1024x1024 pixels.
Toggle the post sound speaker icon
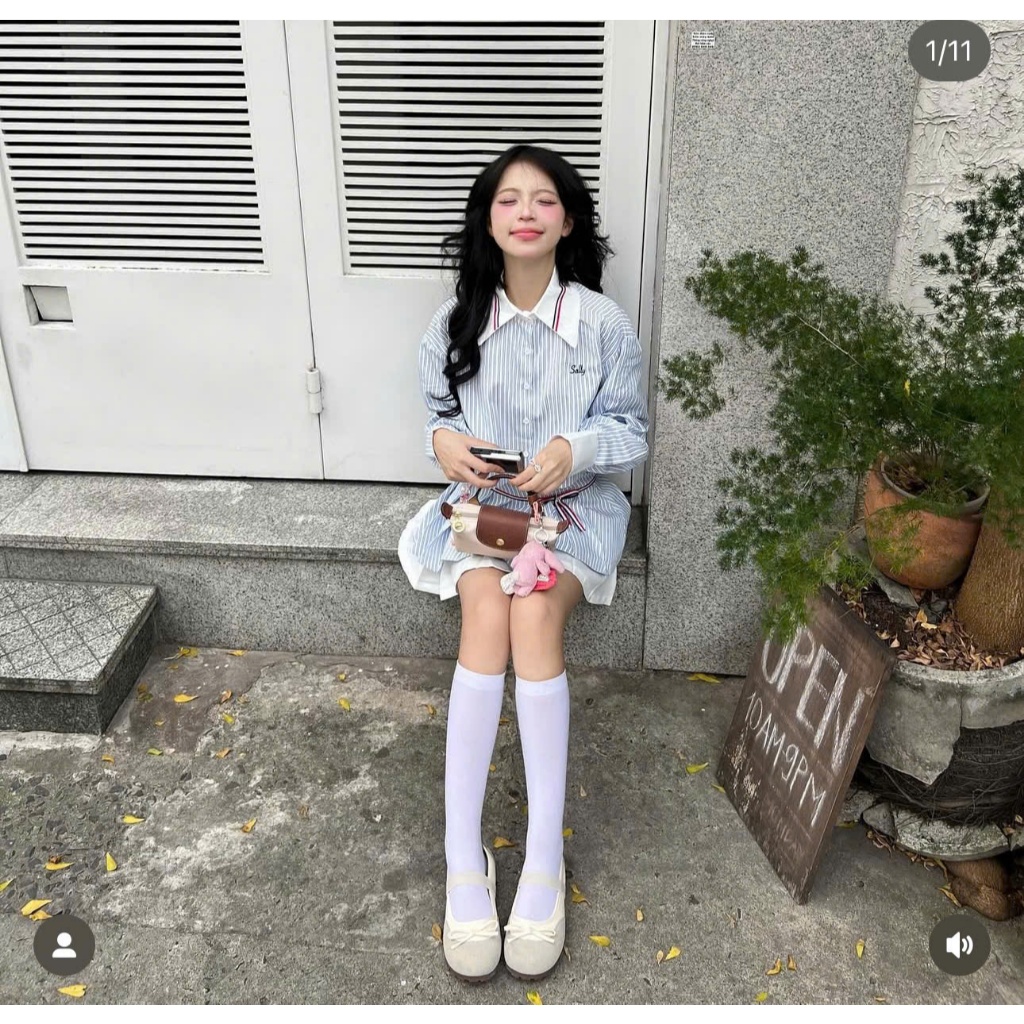point(959,945)
